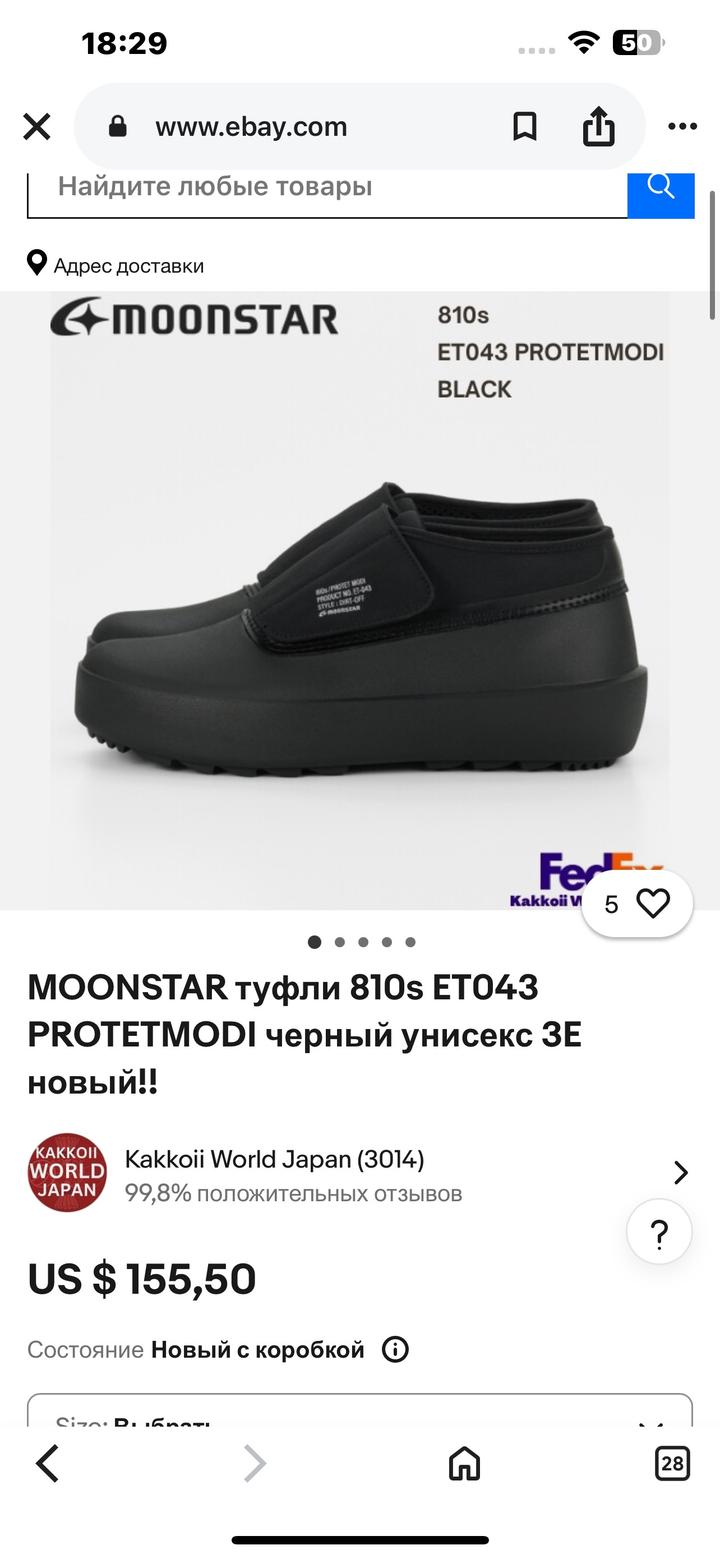Open the help question mark button
Screen dimensions: 720x1558
click(659, 1235)
